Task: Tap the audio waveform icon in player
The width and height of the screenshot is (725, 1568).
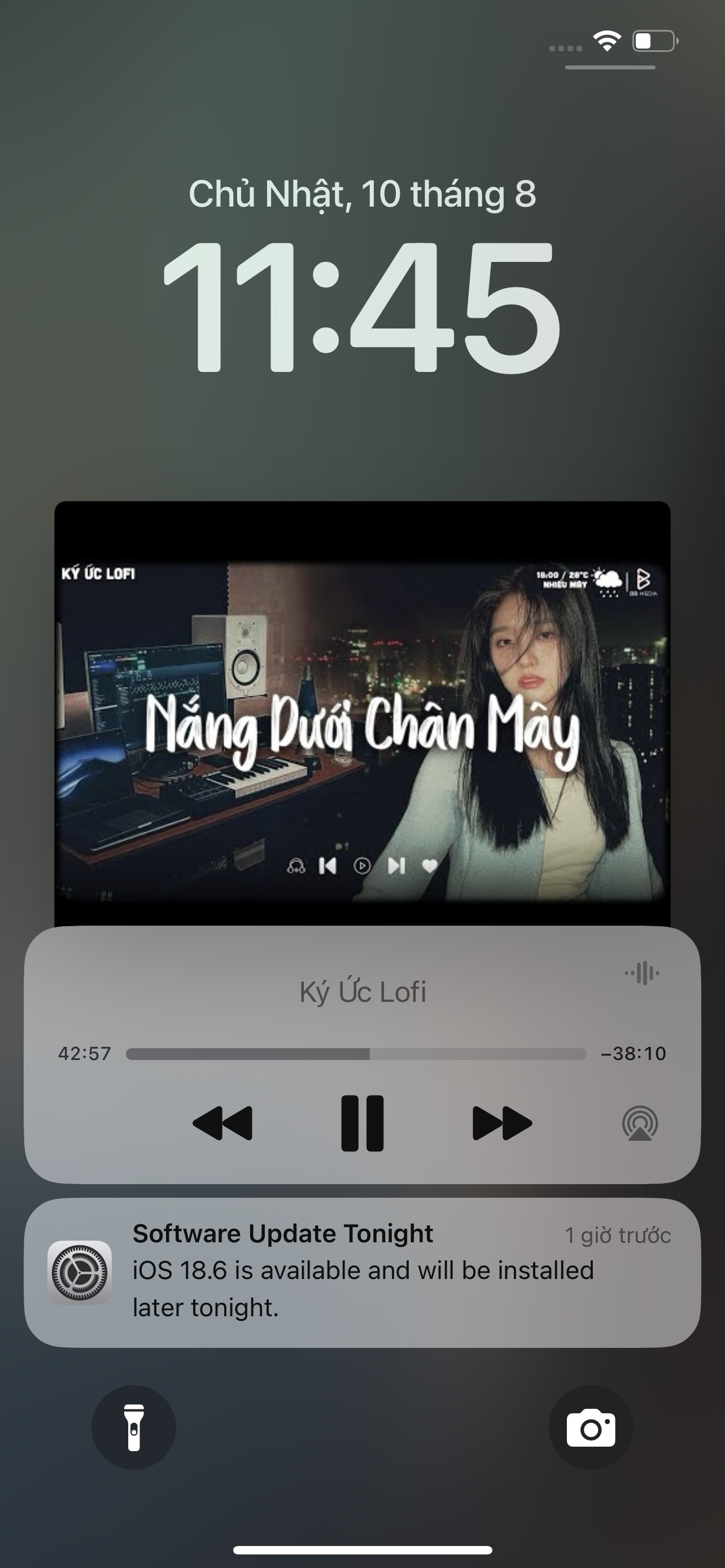Action: (641, 973)
